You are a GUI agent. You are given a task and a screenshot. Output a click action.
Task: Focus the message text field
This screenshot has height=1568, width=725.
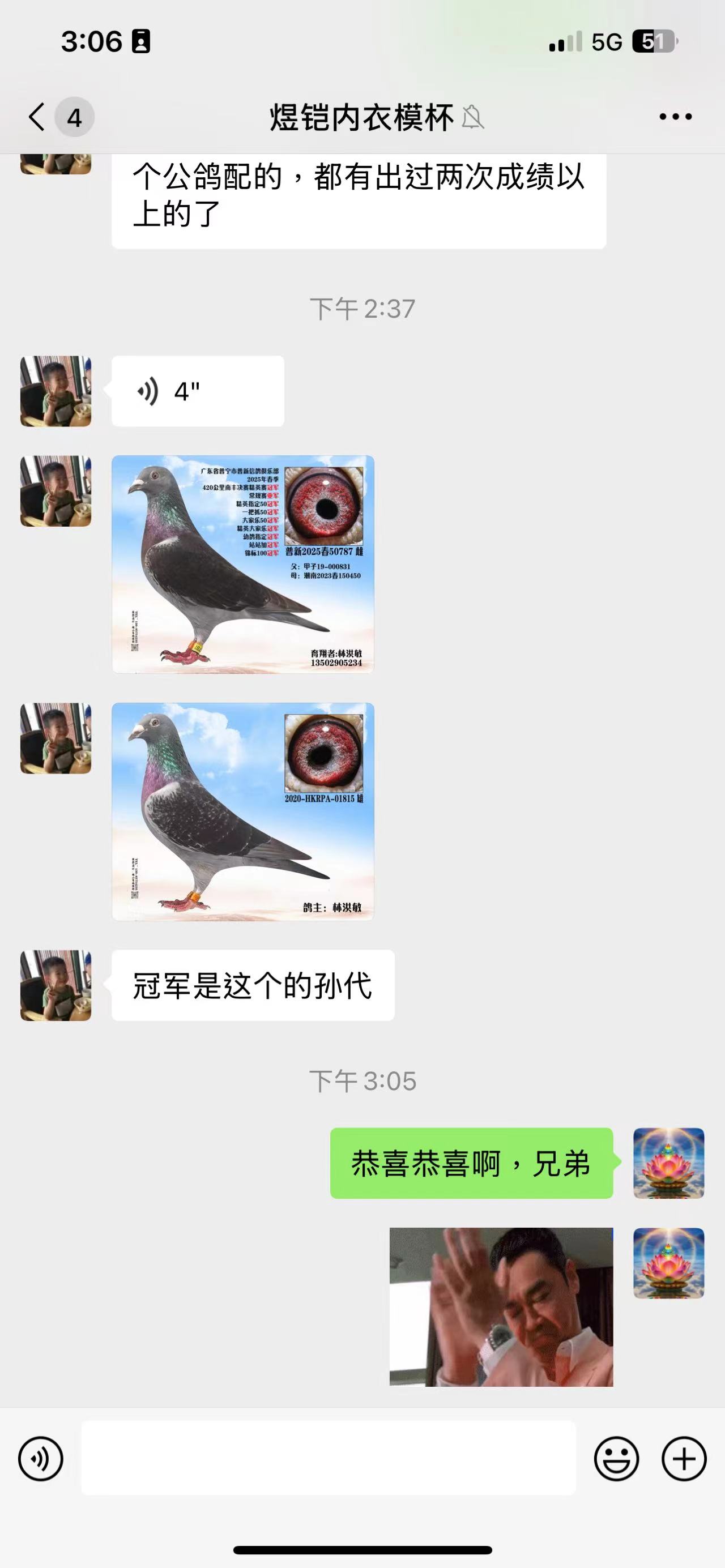coord(329,1458)
